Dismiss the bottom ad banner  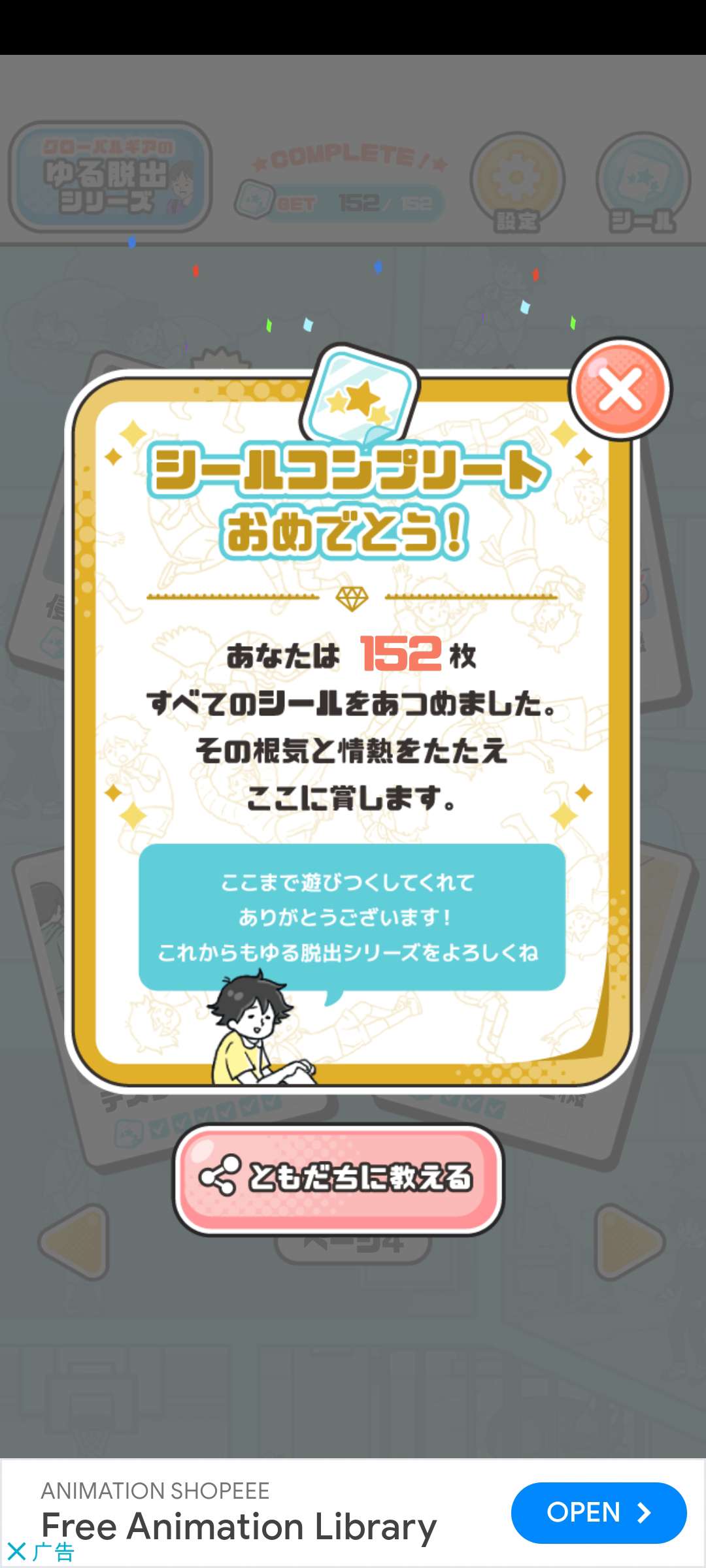coord(16,1551)
